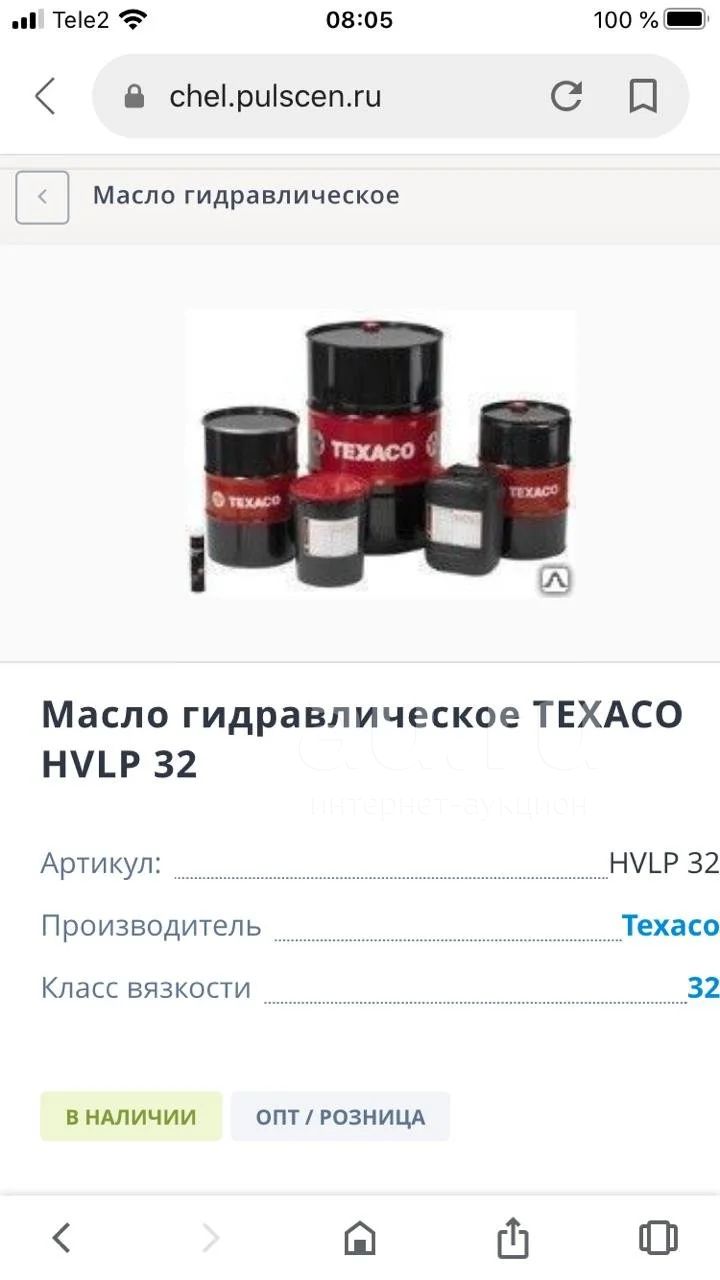Go back using the browser's top back arrow
This screenshot has height=1280, width=720.
pos(45,96)
